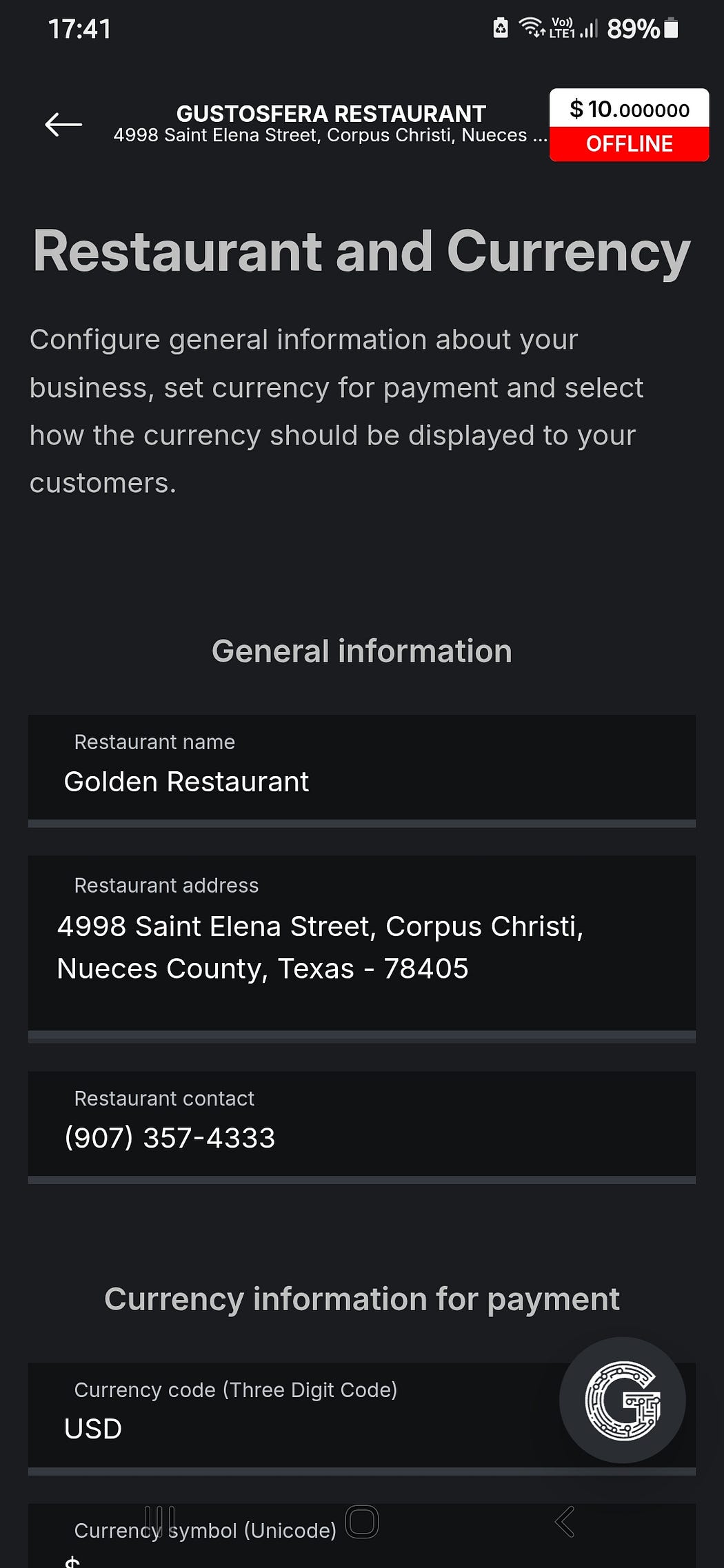Tap the system home button
The image size is (724, 1568).
point(362,1521)
